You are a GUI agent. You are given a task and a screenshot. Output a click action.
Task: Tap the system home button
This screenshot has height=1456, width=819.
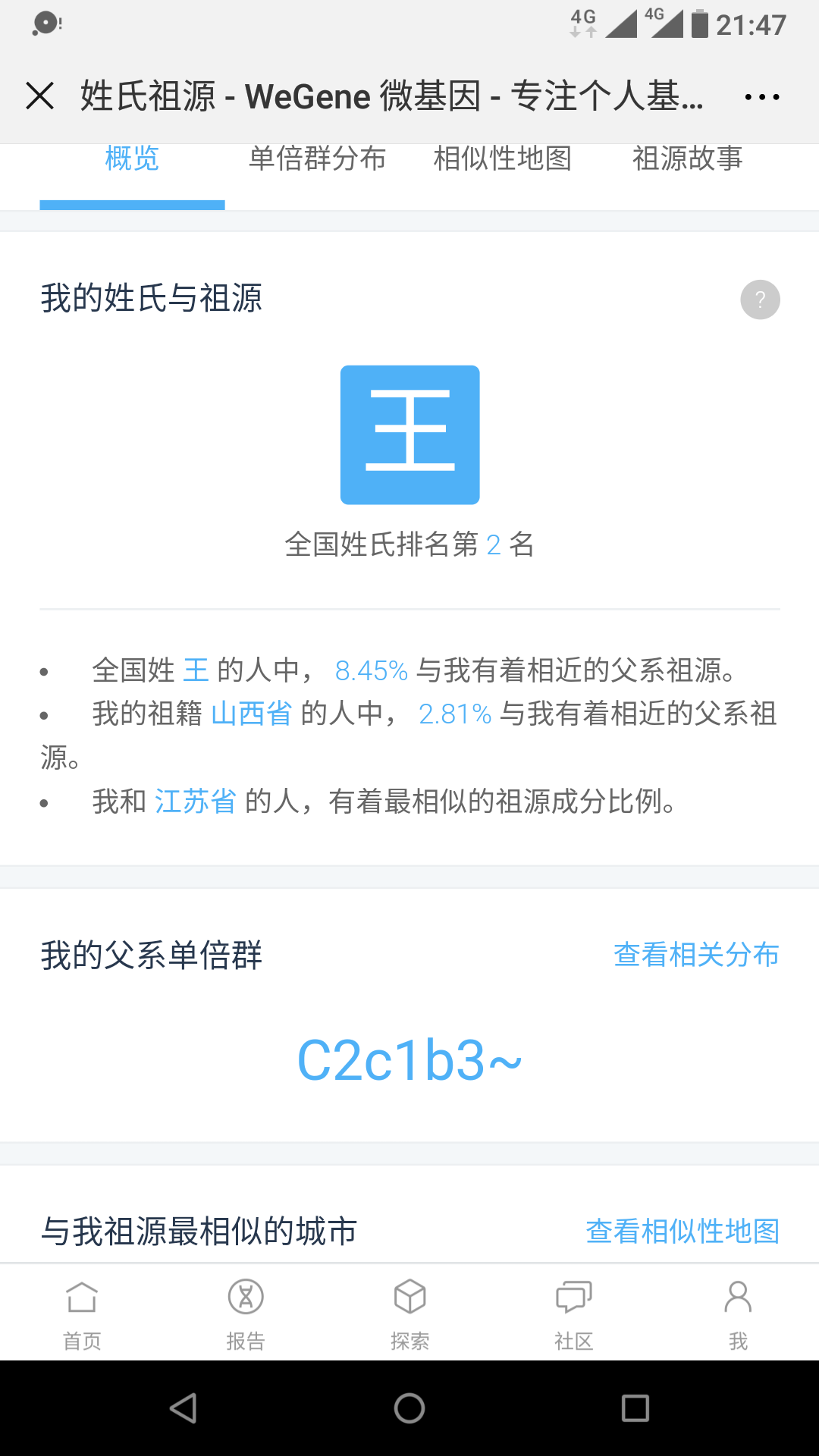409,1408
